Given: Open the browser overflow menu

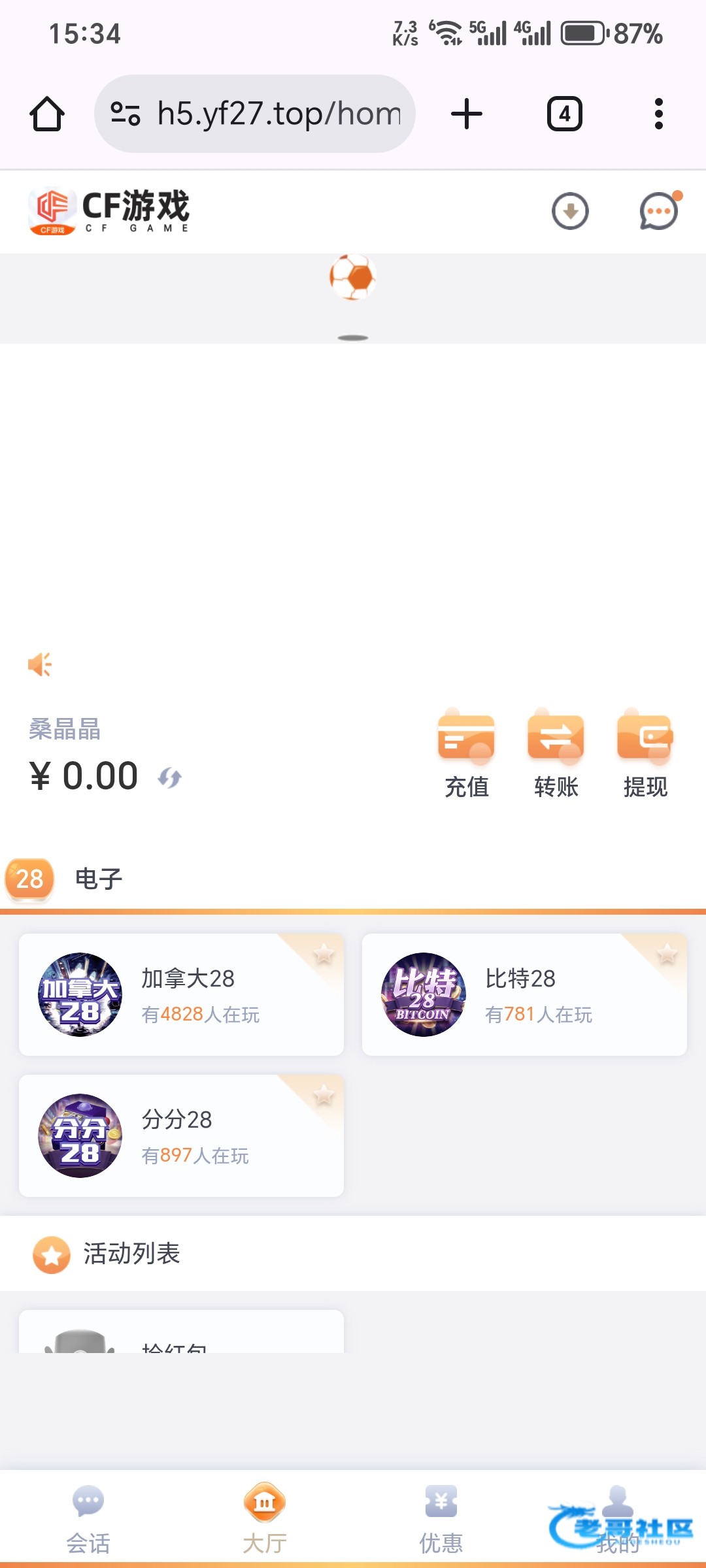Looking at the screenshot, I should tap(659, 114).
